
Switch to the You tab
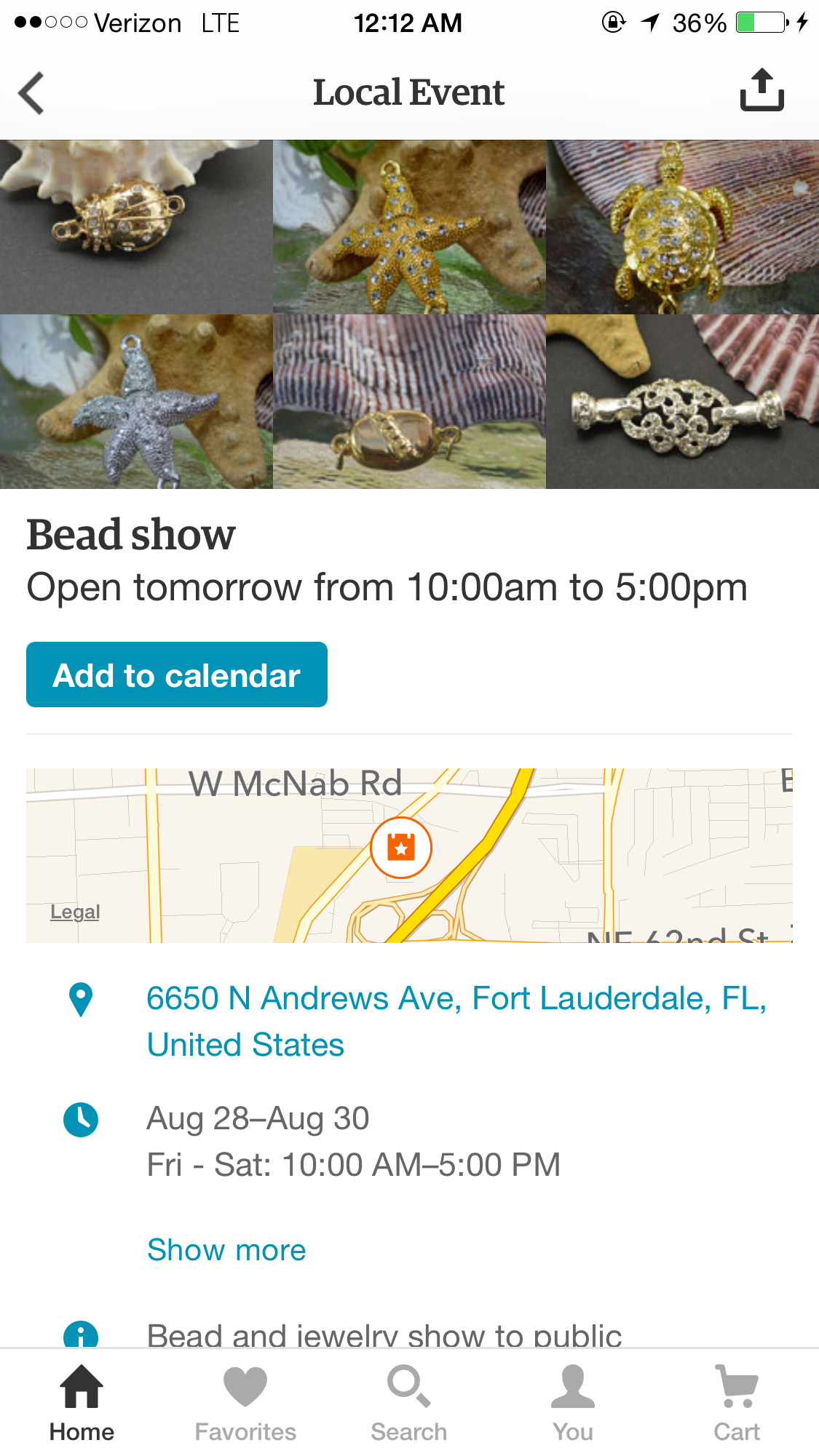coord(573,1403)
